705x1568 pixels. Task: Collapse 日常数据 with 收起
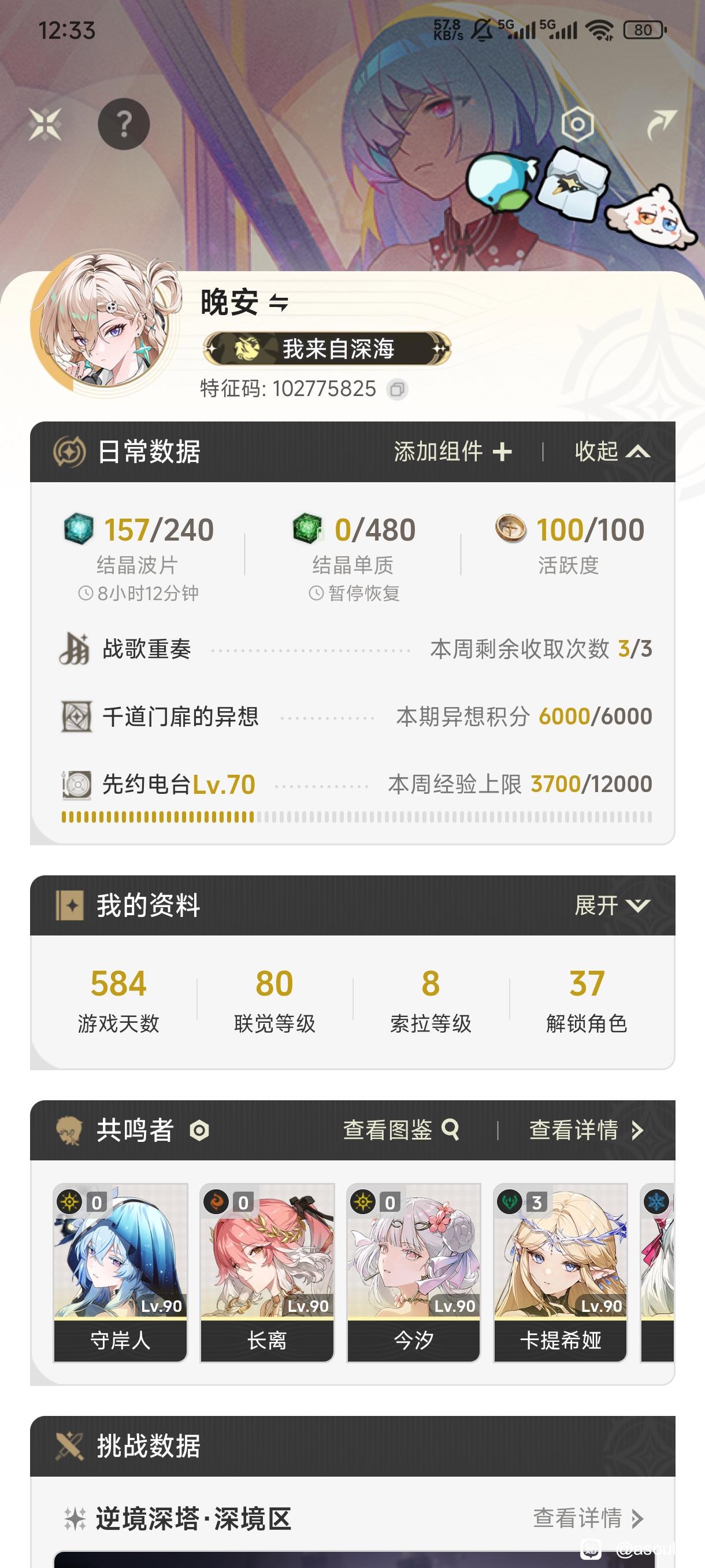pos(612,452)
